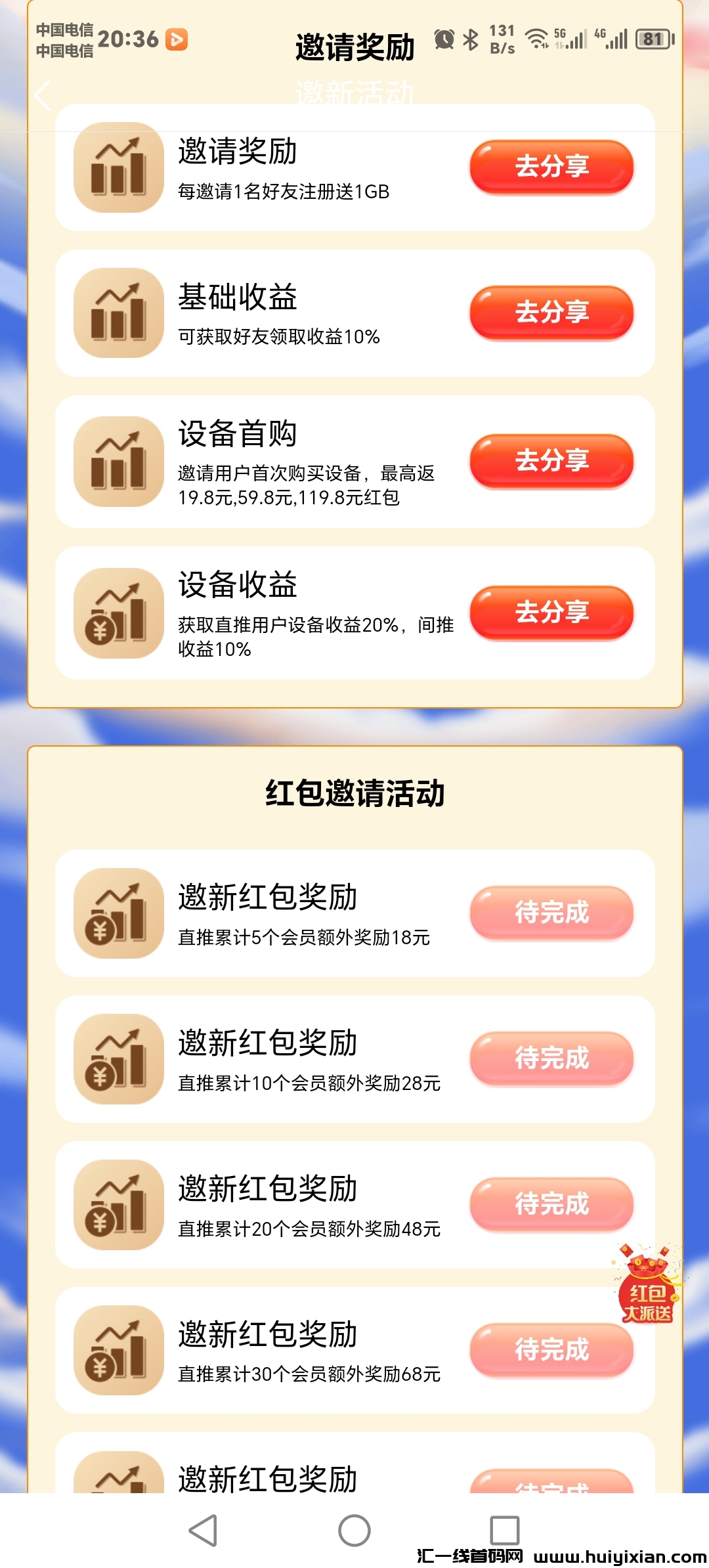Share the 设备收益 offer
Screen dimensions: 709x1568
[x=551, y=613]
